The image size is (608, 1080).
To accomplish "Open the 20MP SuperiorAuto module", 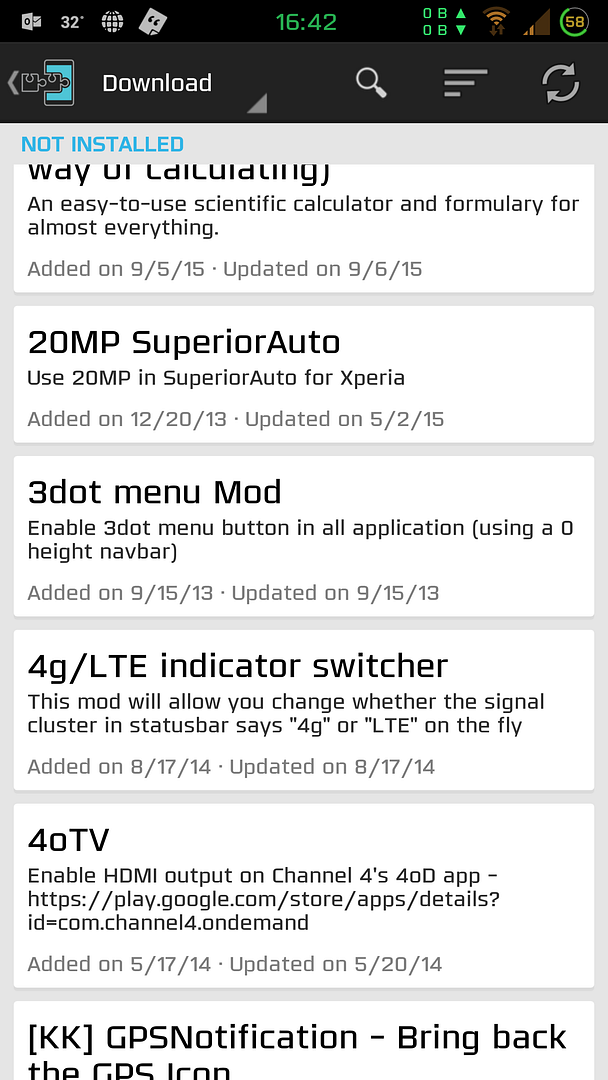I will (303, 374).
